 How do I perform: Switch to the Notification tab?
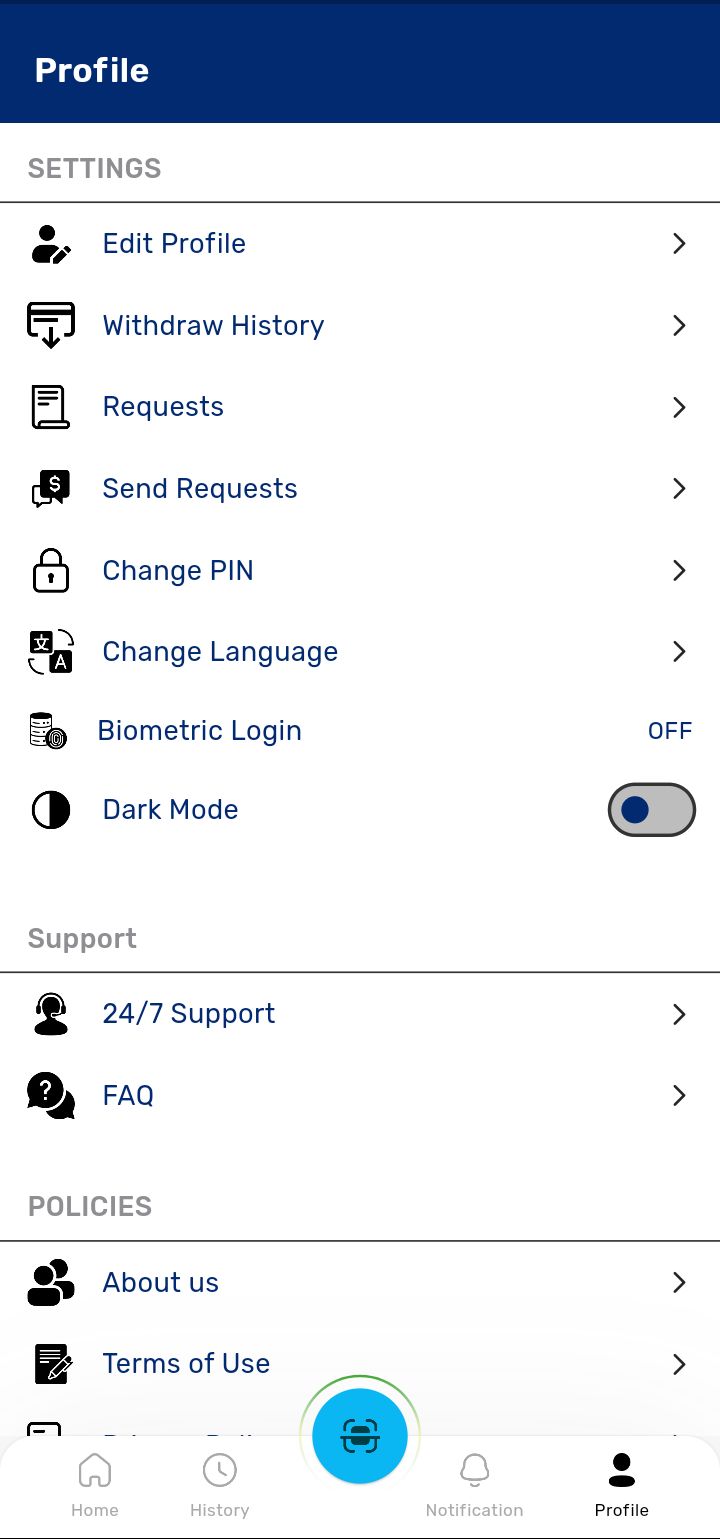474,1485
